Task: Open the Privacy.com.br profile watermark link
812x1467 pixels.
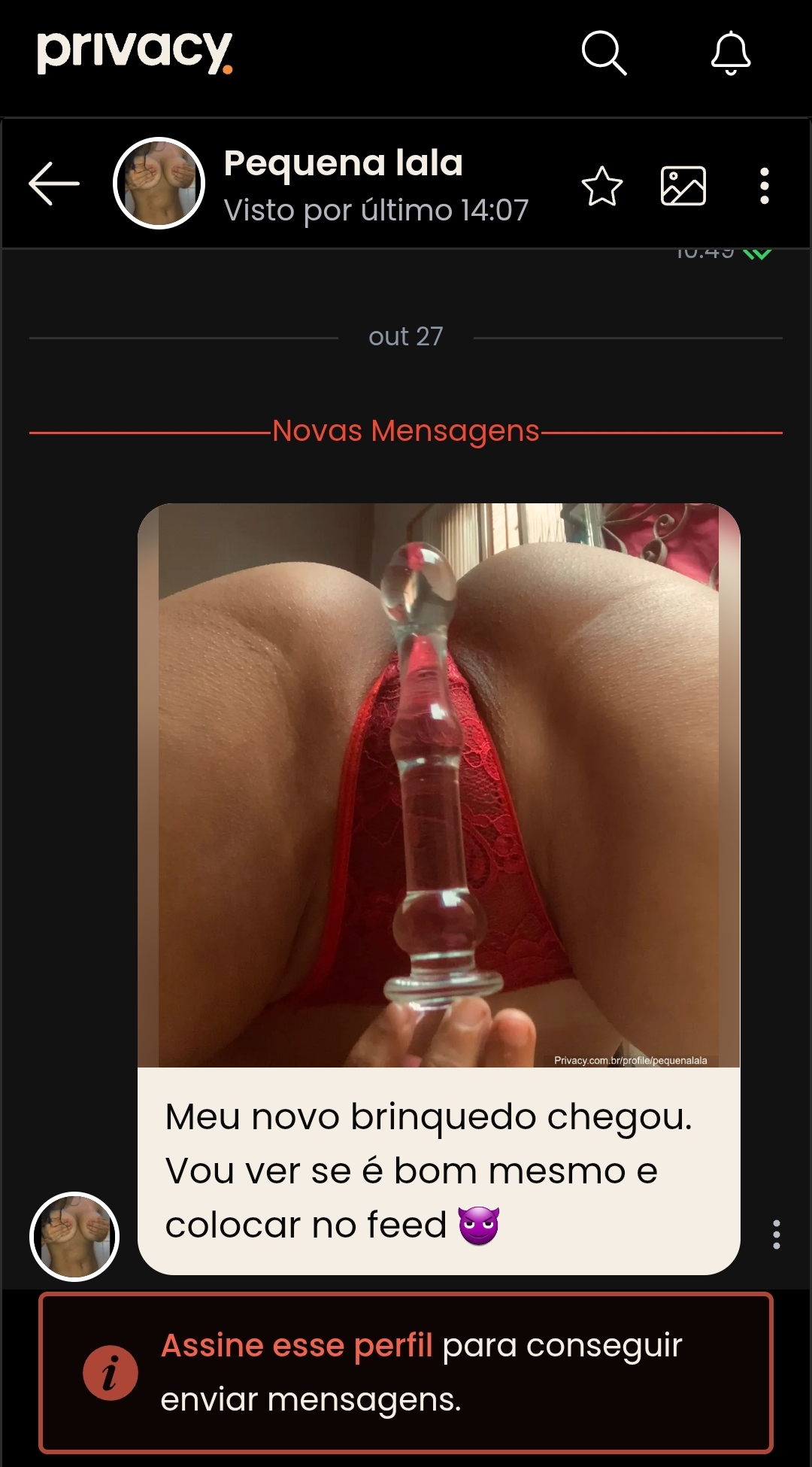Action: 632,1060
